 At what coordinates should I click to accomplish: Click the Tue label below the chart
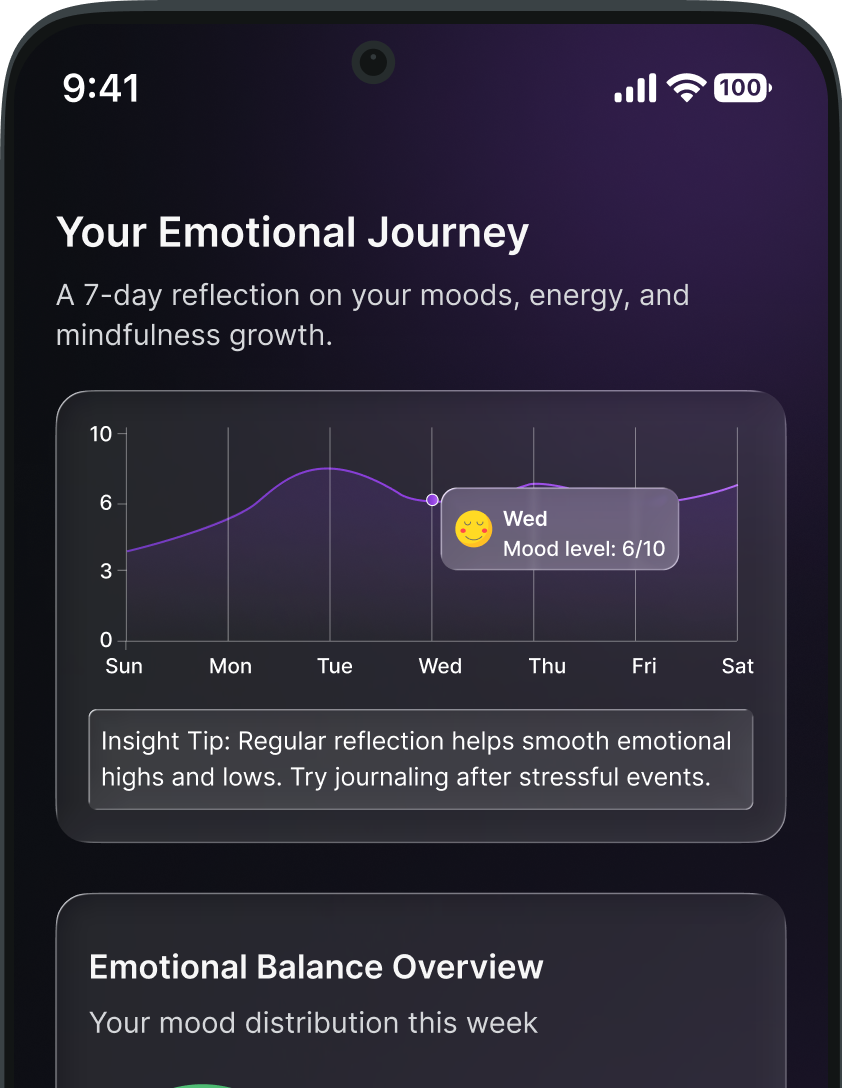[x=334, y=666]
